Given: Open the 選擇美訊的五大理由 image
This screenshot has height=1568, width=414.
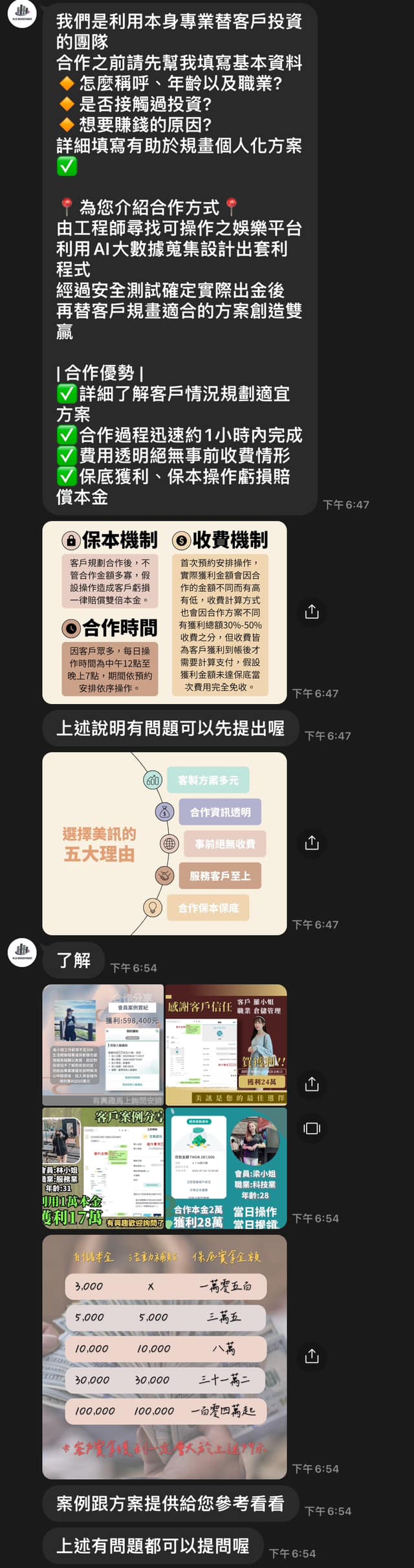Looking at the screenshot, I should tap(164, 843).
